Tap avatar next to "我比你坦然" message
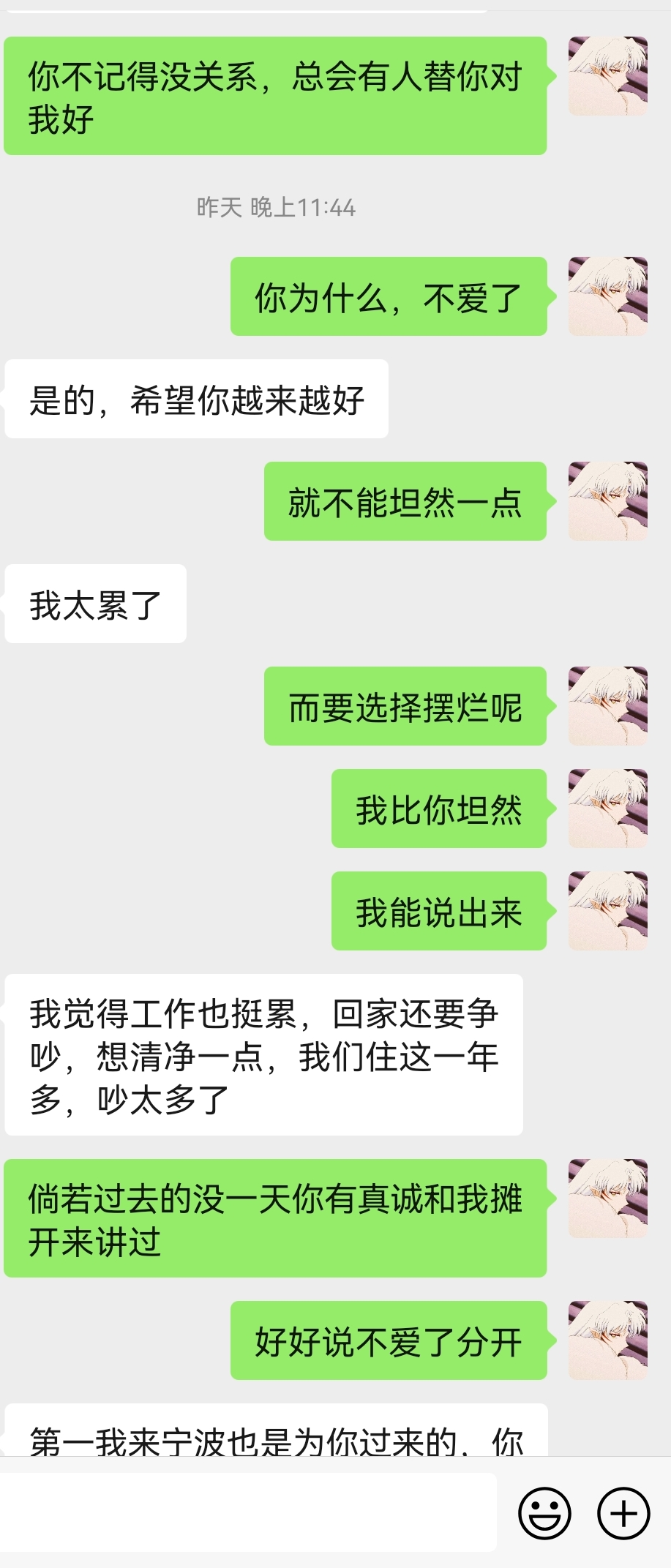 (608, 809)
